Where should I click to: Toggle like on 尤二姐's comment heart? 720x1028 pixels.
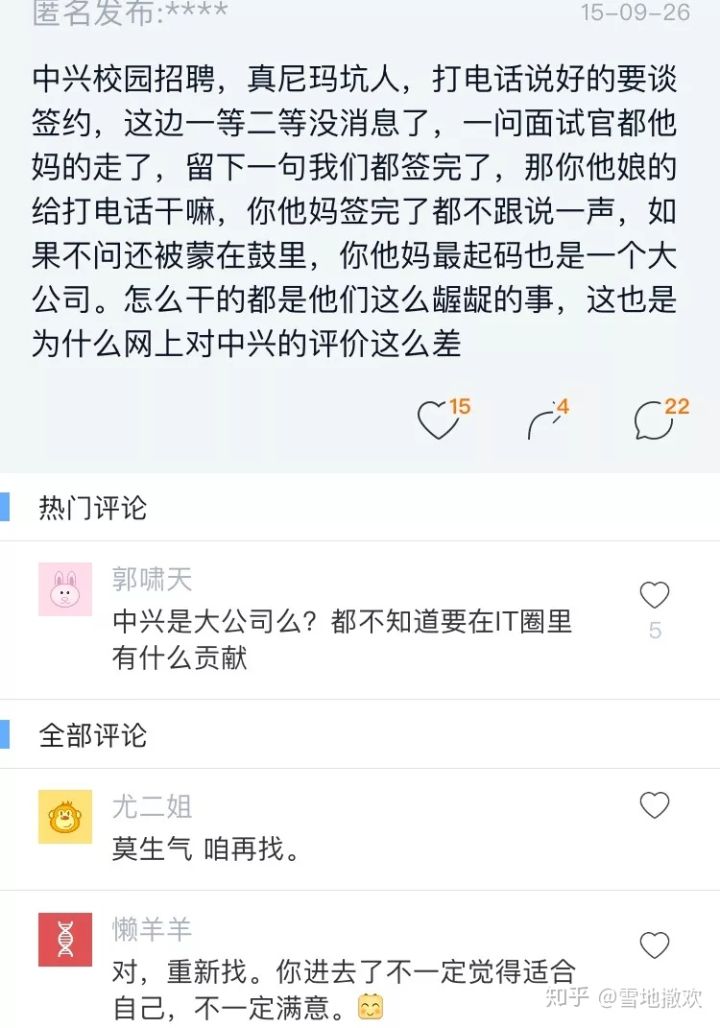654,804
